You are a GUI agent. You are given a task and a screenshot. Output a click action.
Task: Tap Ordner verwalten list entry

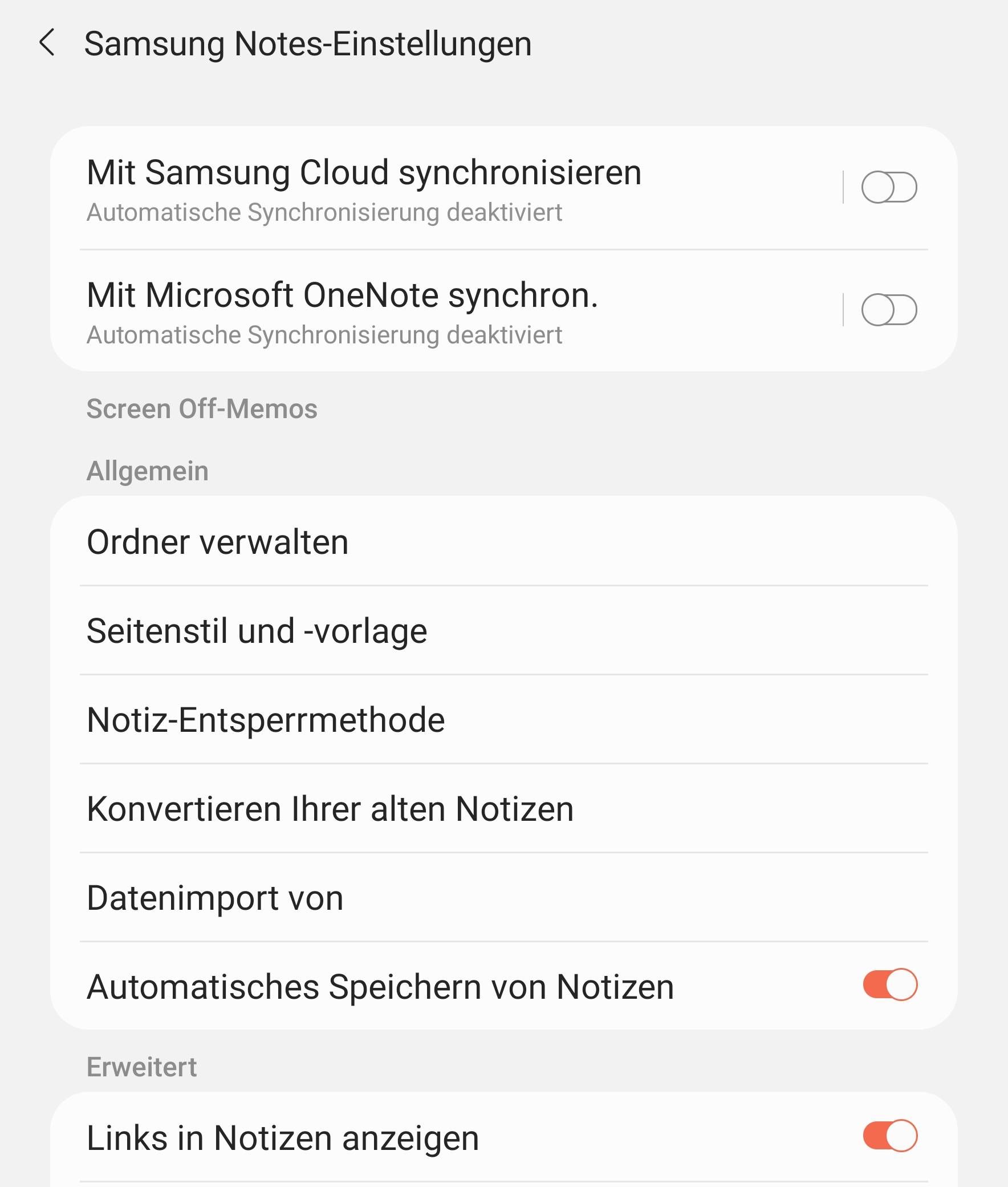[x=217, y=541]
